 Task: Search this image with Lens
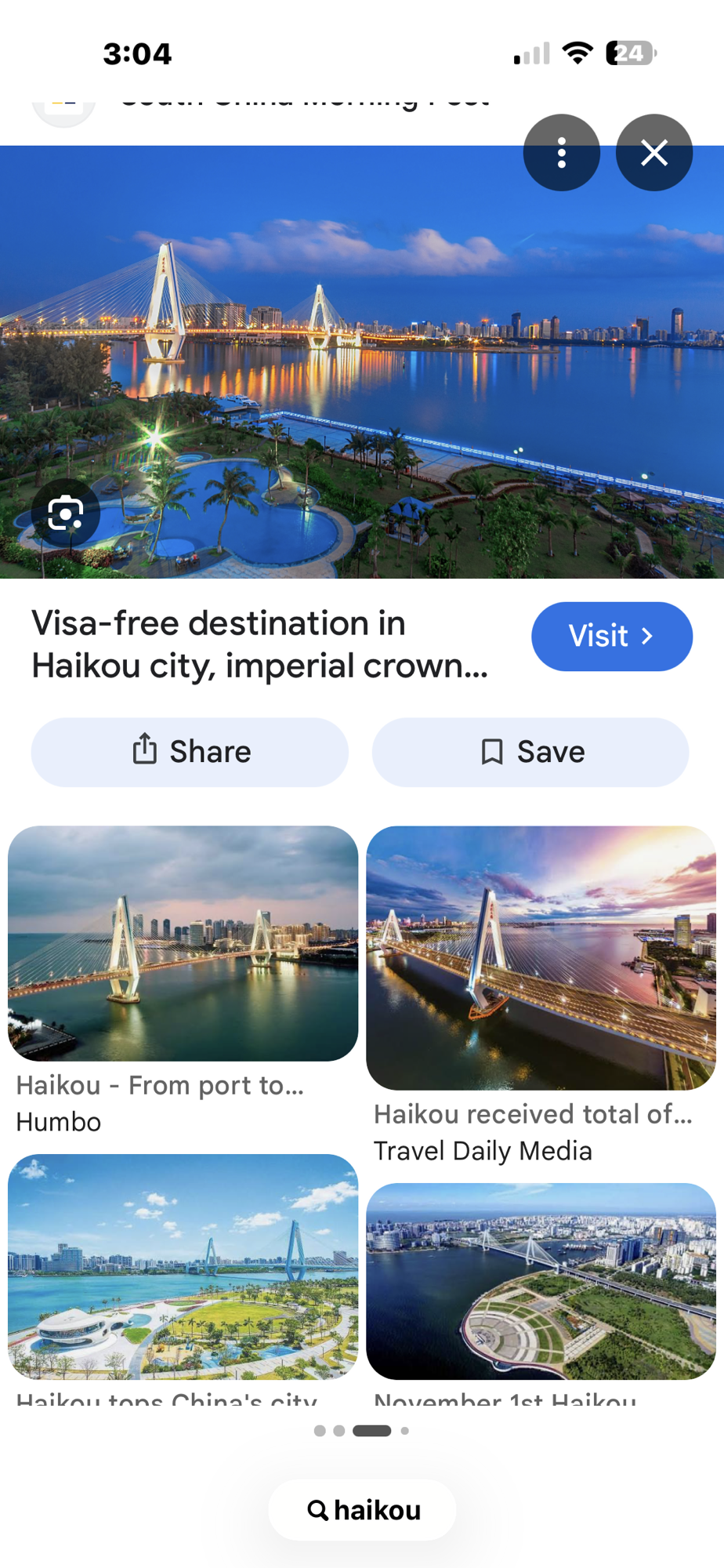[66, 514]
